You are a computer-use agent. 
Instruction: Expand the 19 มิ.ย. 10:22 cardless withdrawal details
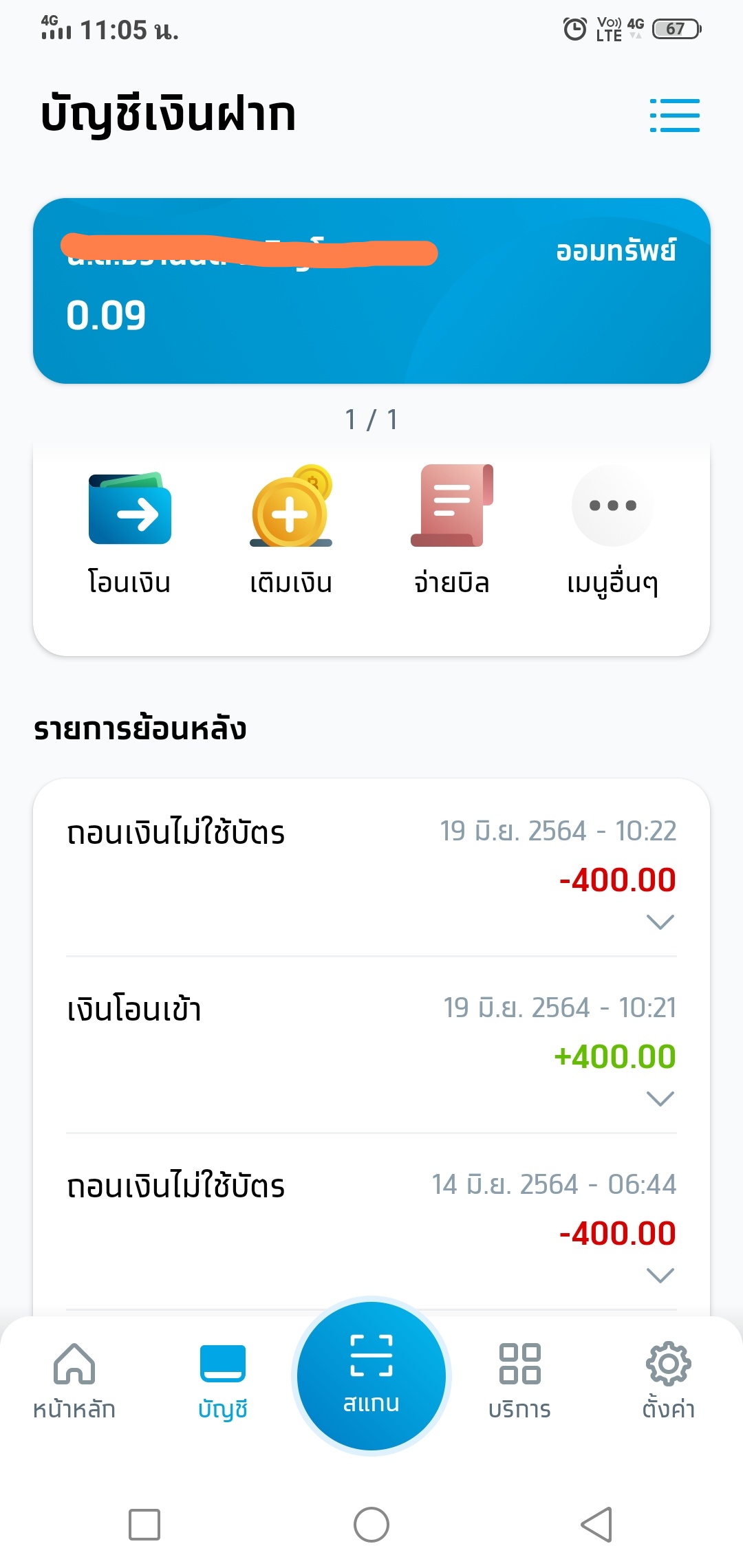(660, 922)
